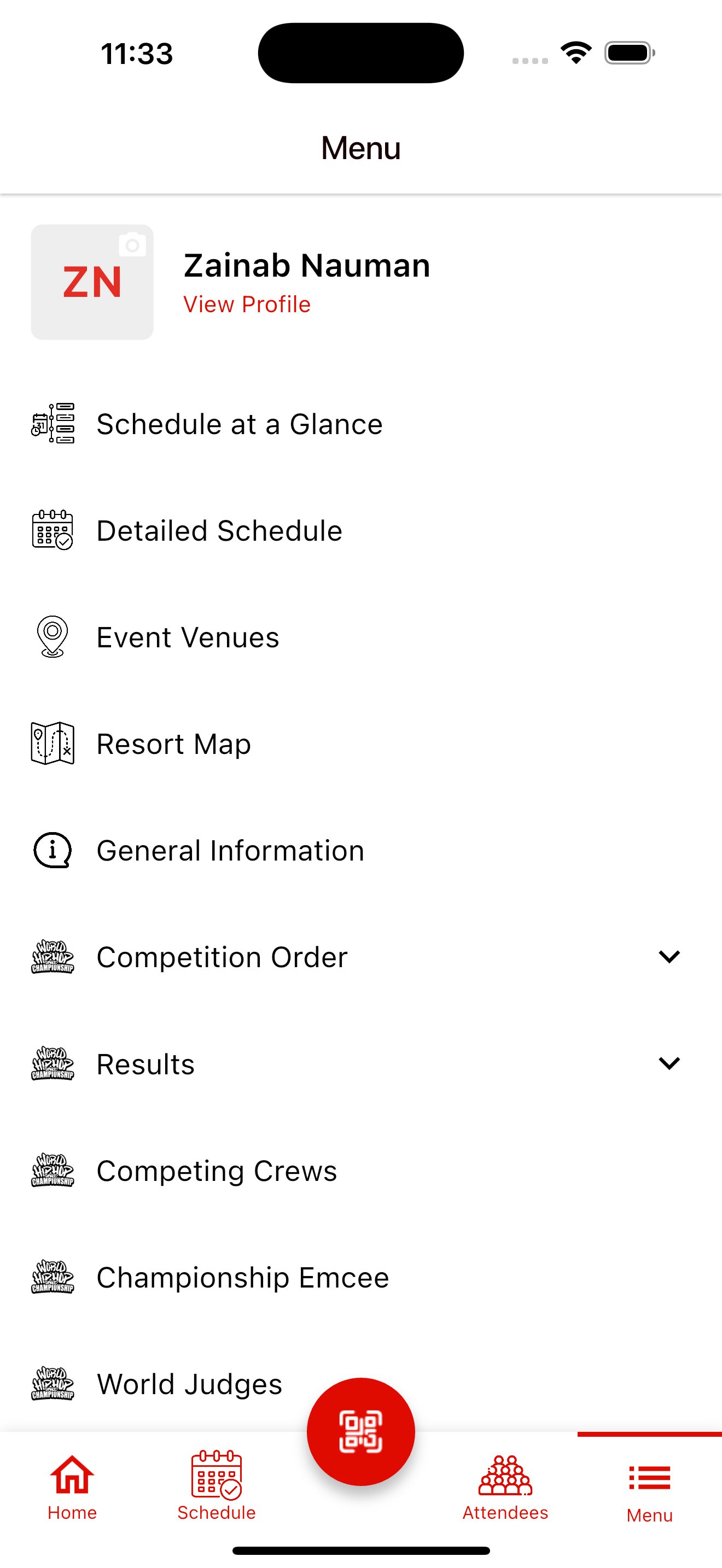722x1568 pixels.
Task: Switch to the Attendees tab
Action: click(505, 1487)
